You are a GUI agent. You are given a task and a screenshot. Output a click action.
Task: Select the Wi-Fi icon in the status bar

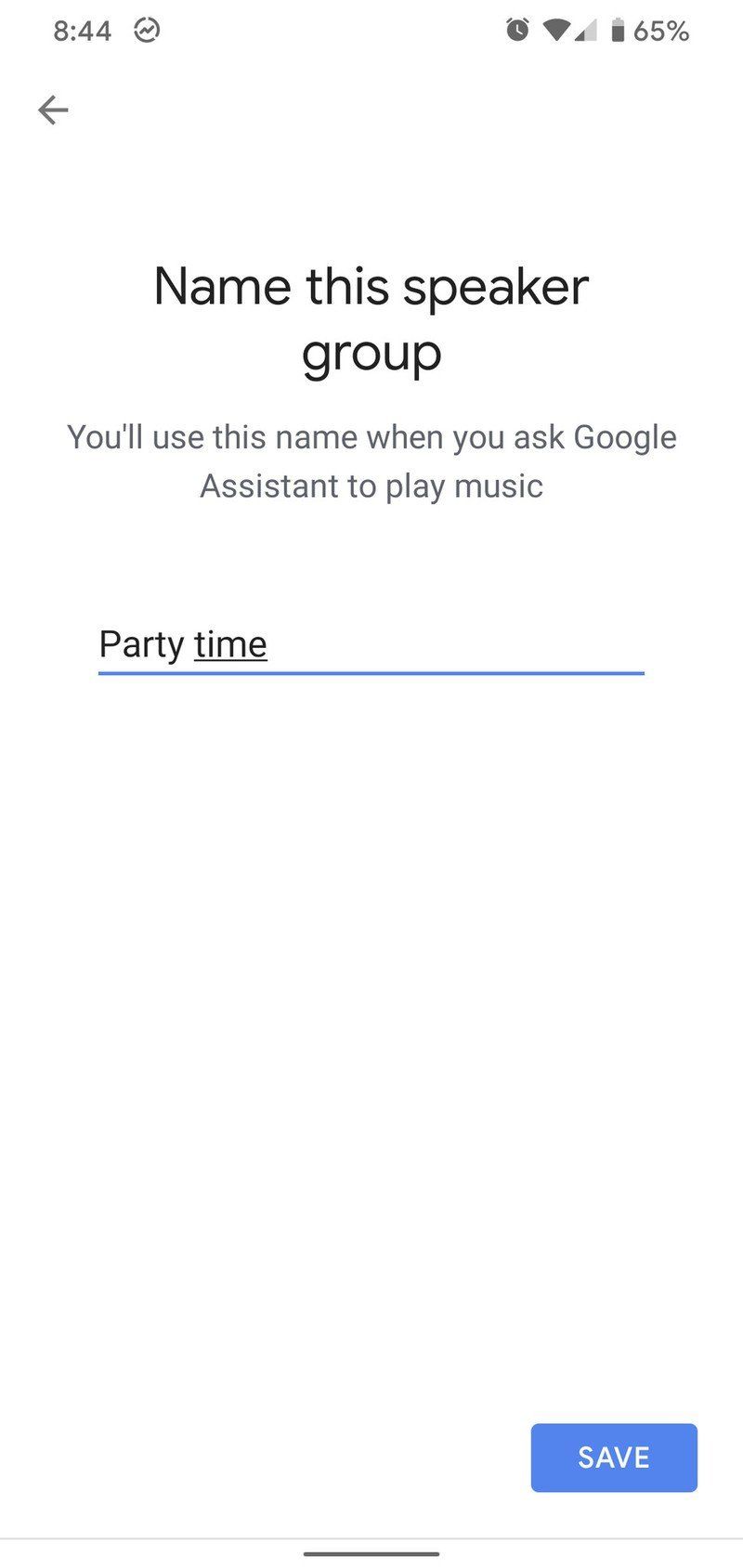[557, 29]
